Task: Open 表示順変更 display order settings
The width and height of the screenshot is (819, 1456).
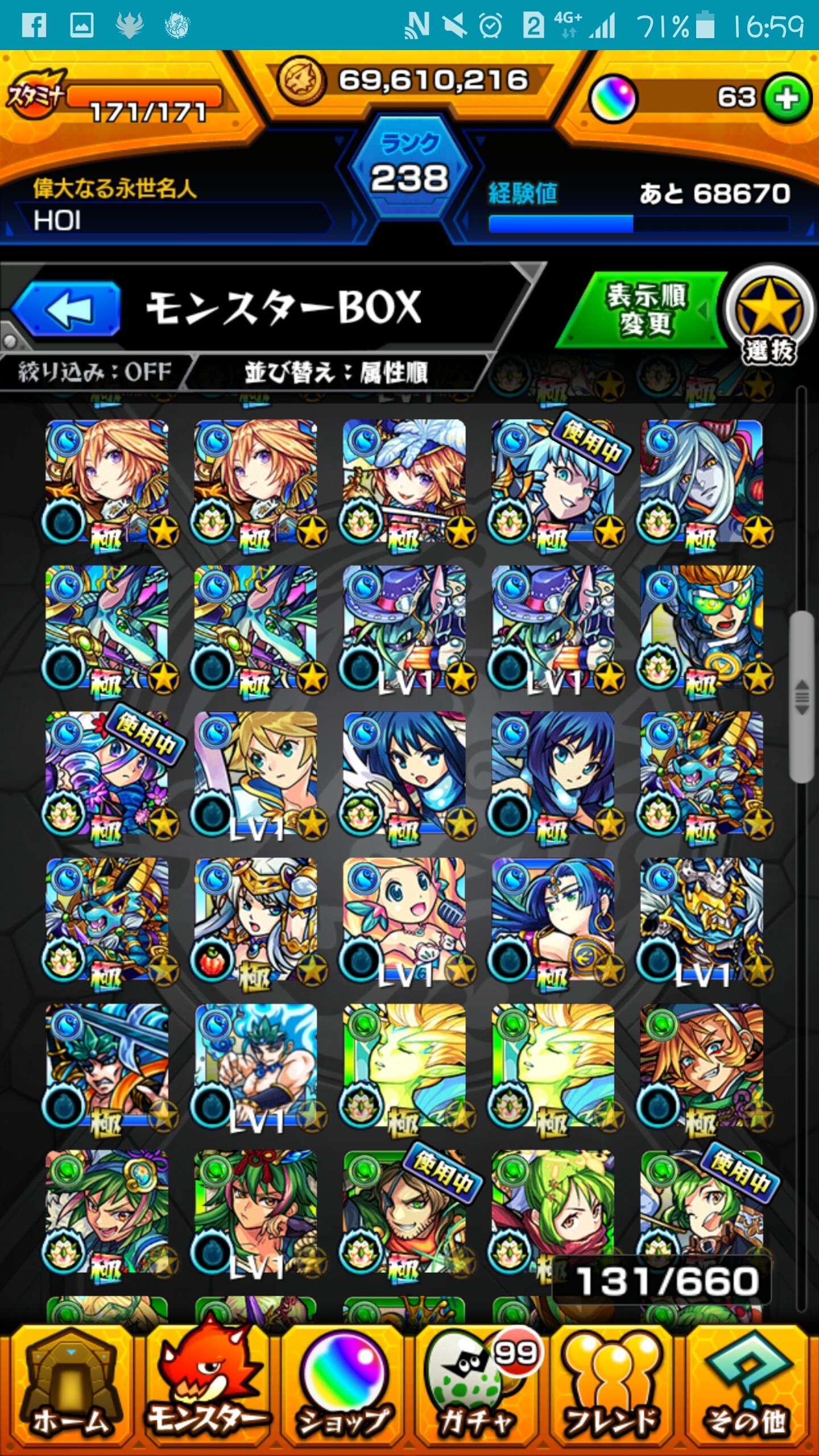Action: pos(646,310)
